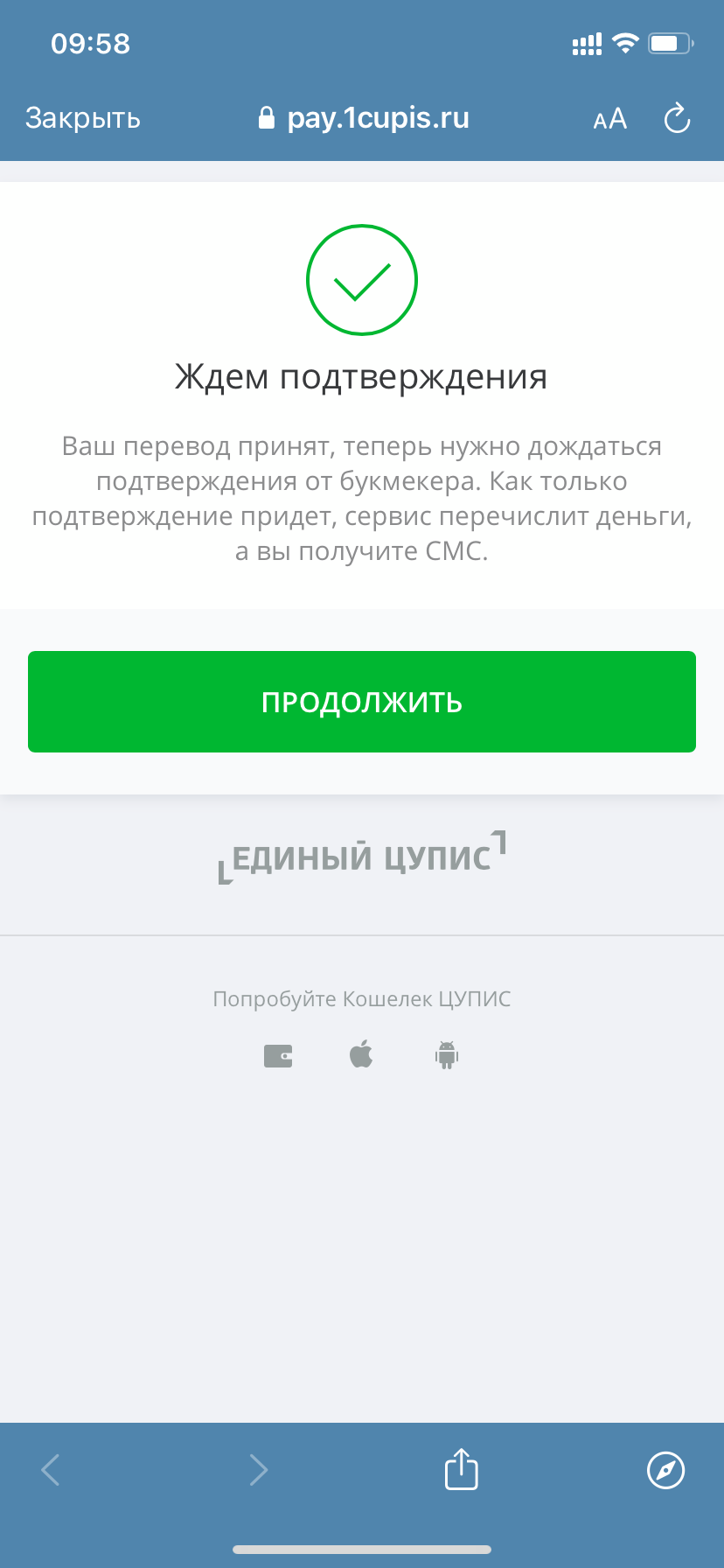Open the share sheet

point(461,1469)
